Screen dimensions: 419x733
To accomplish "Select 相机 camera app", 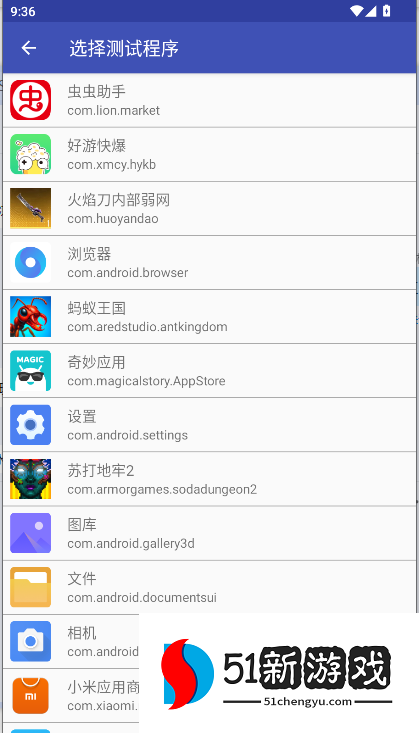I will click(71, 641).
